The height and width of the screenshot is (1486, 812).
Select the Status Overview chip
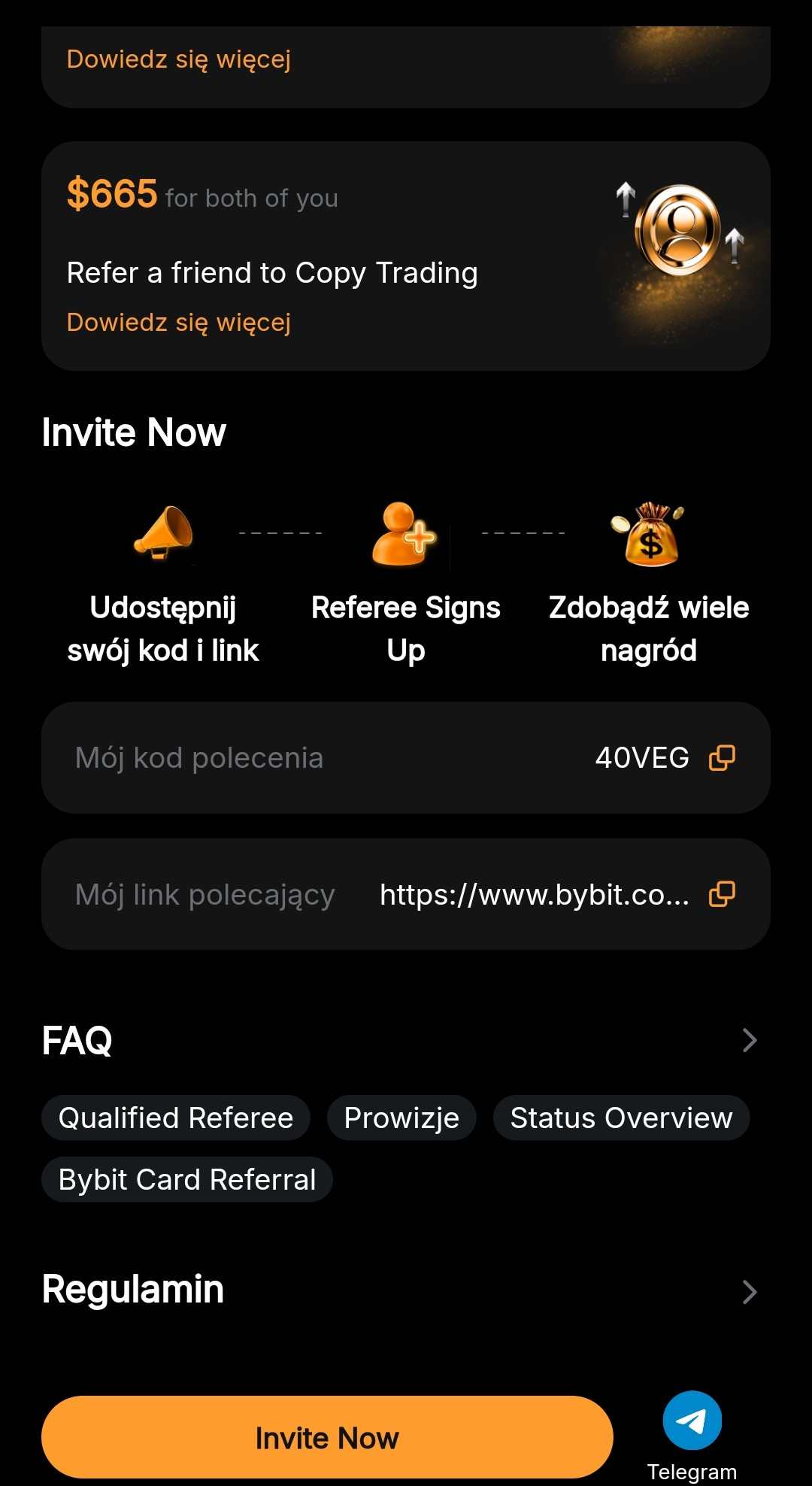[x=621, y=1118]
